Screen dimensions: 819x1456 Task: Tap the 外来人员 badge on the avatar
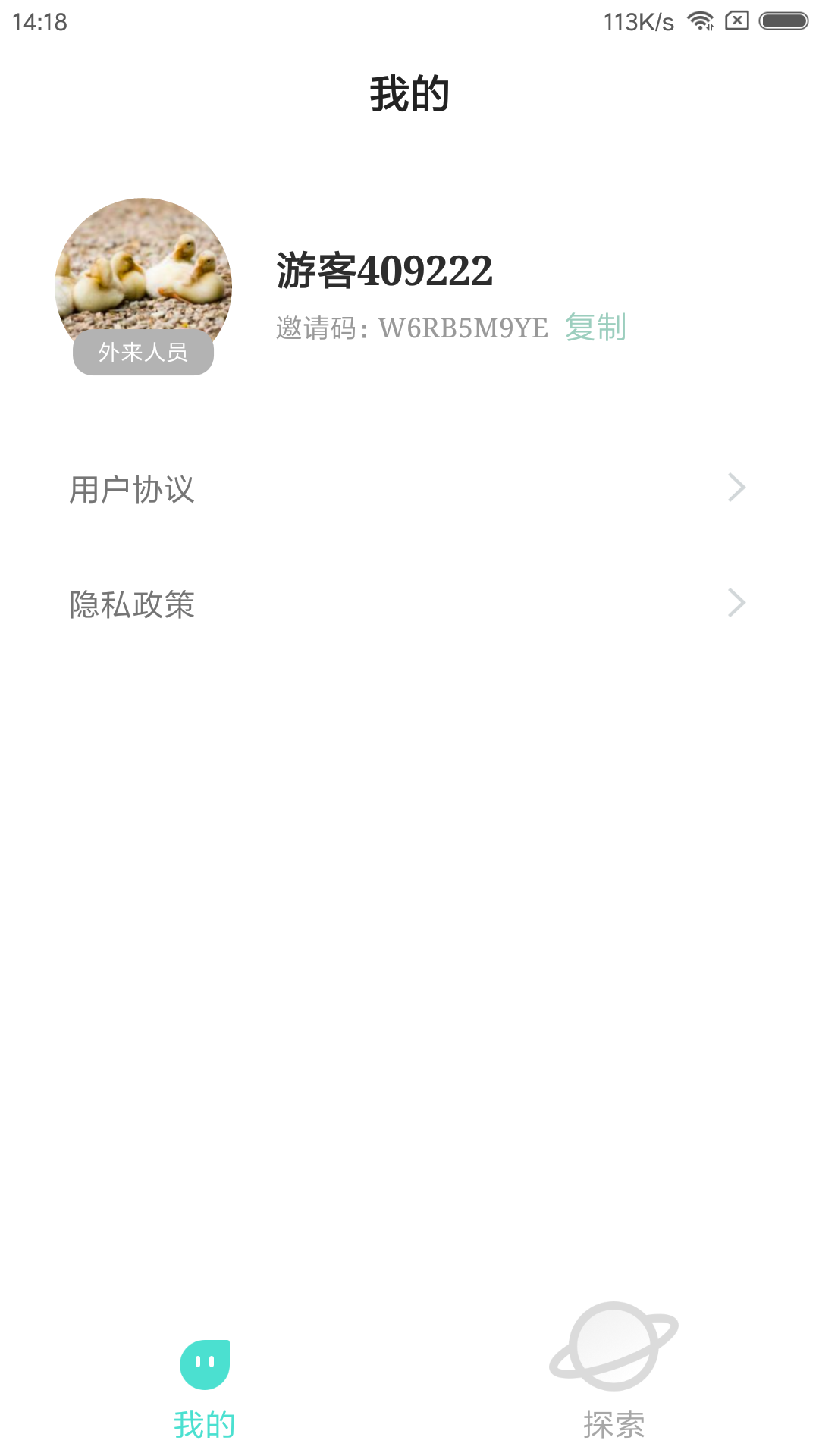(x=143, y=351)
